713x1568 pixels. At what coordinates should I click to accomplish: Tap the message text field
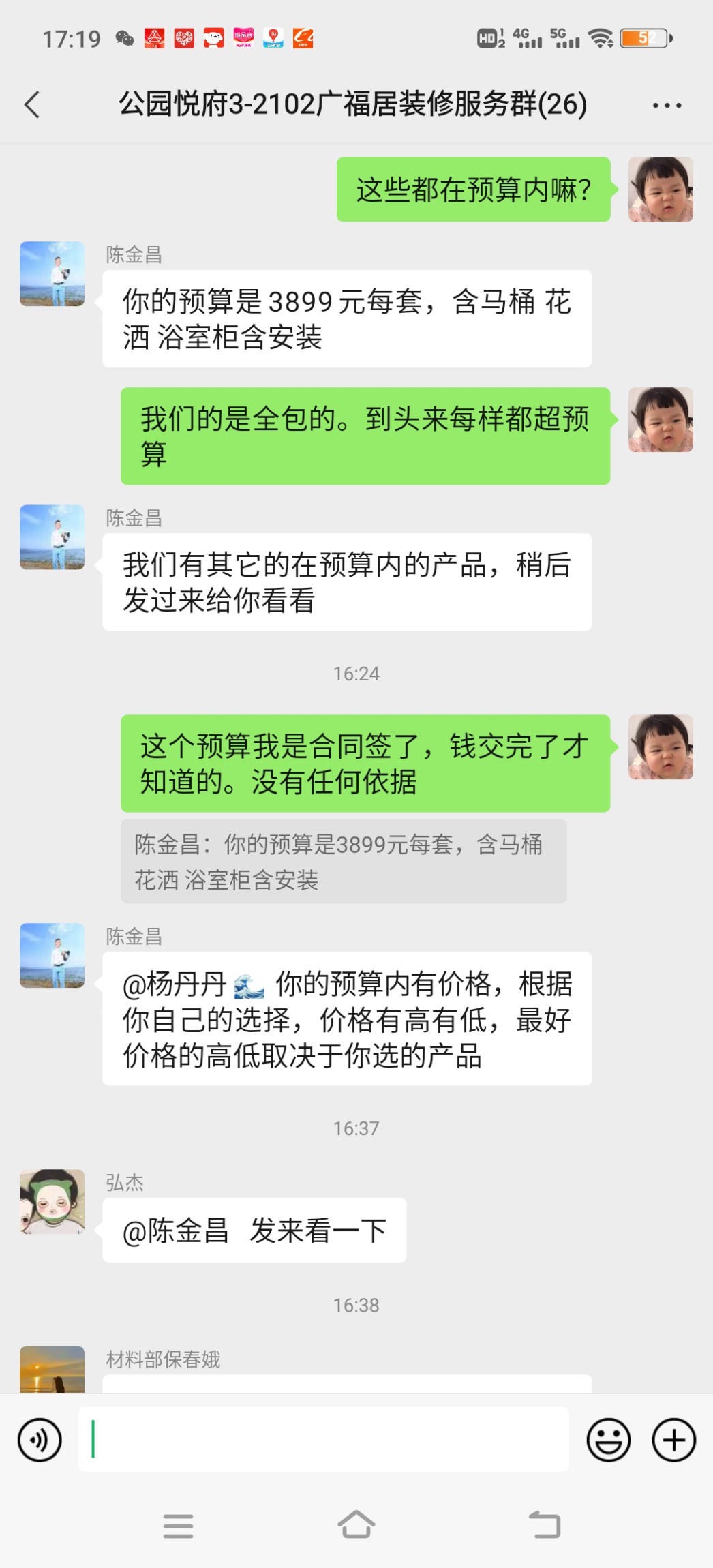pyautogui.click(x=324, y=1438)
